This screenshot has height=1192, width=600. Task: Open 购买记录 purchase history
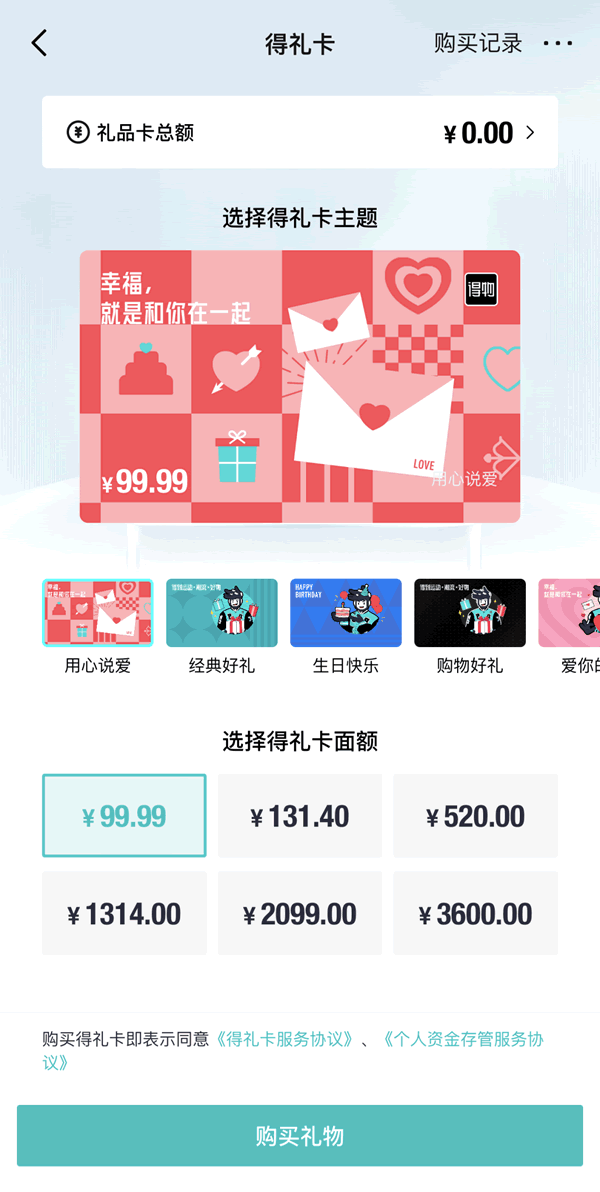tap(478, 44)
